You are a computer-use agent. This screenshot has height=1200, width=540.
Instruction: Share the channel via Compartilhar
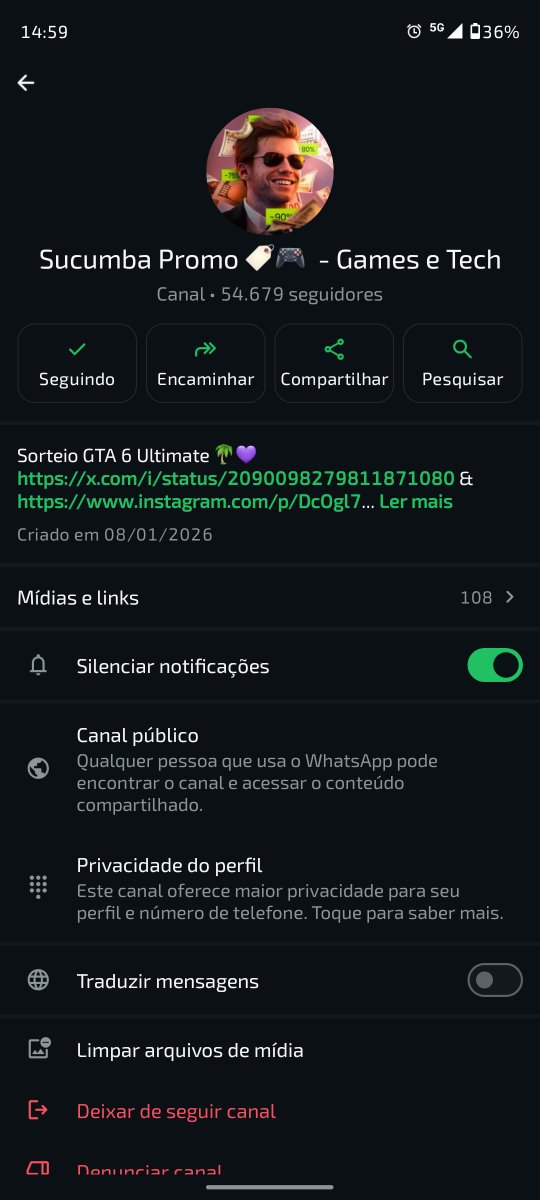[x=334, y=363]
